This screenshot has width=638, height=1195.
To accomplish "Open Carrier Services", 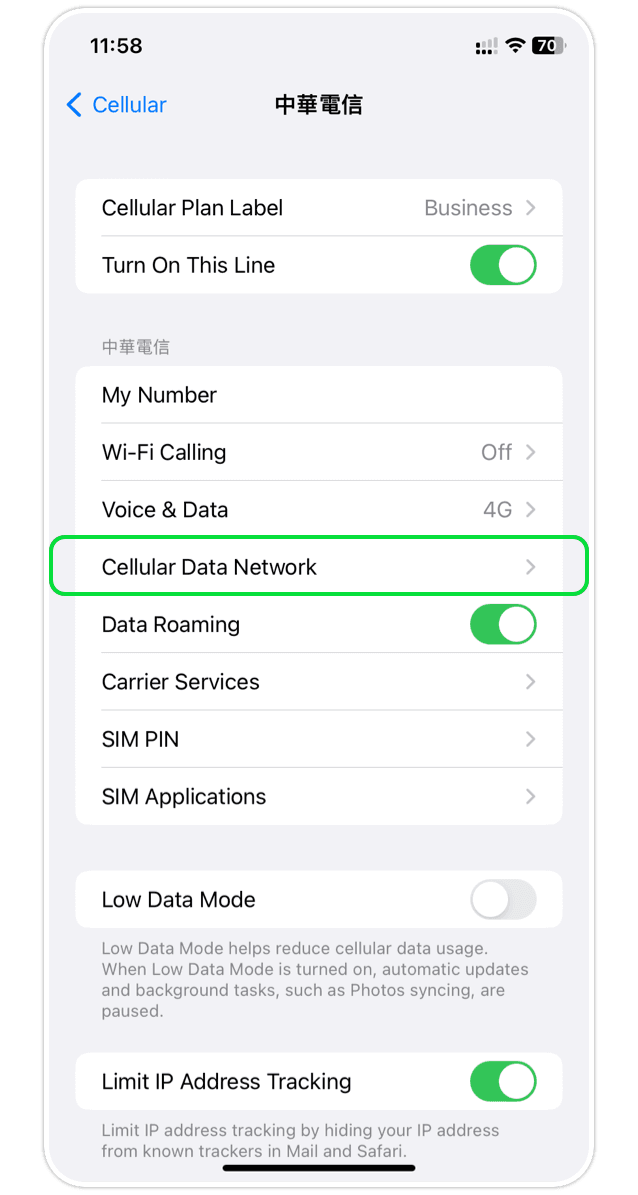I will (318, 682).
